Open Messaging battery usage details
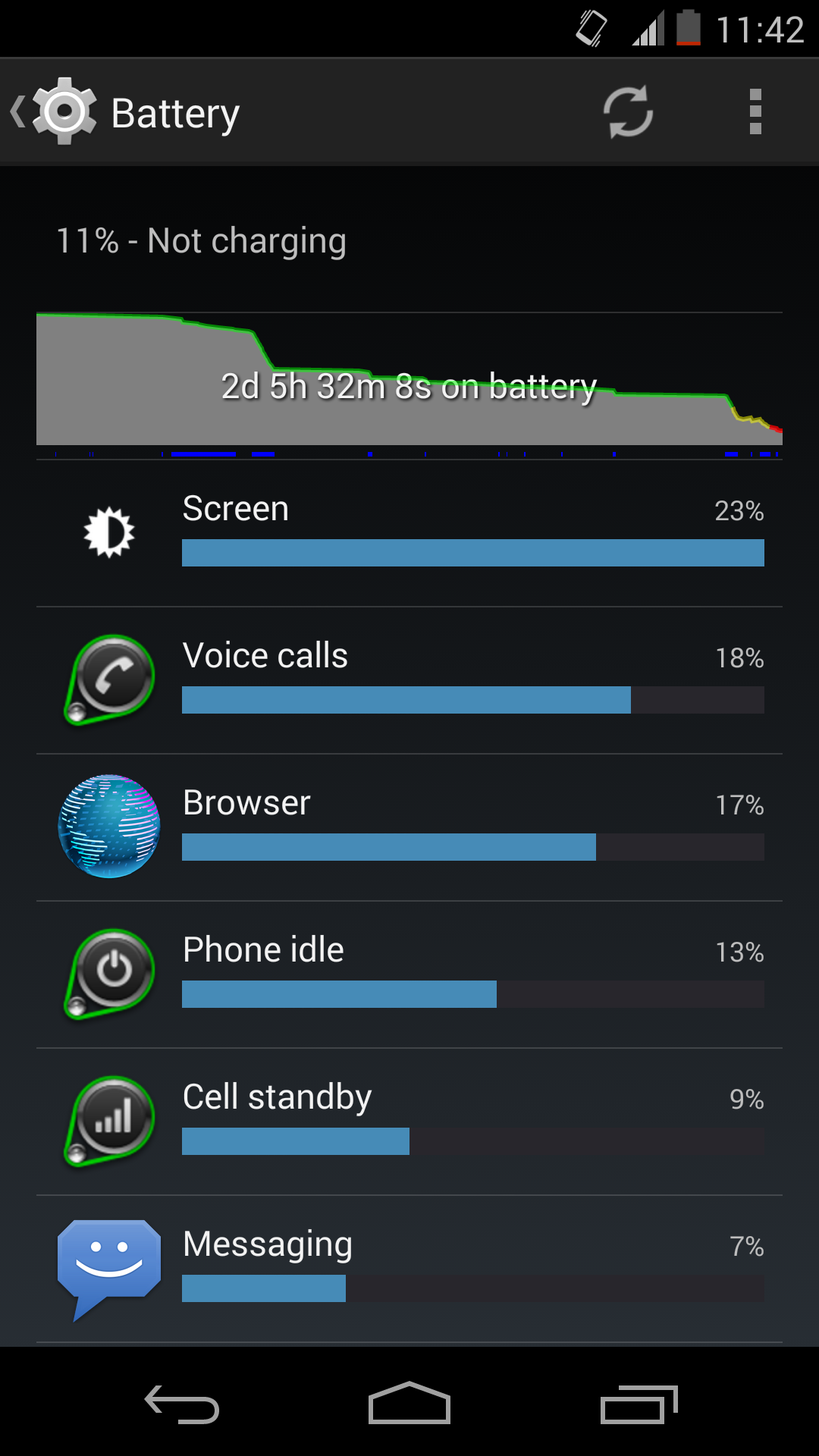The height and width of the screenshot is (1456, 819). [409, 1268]
